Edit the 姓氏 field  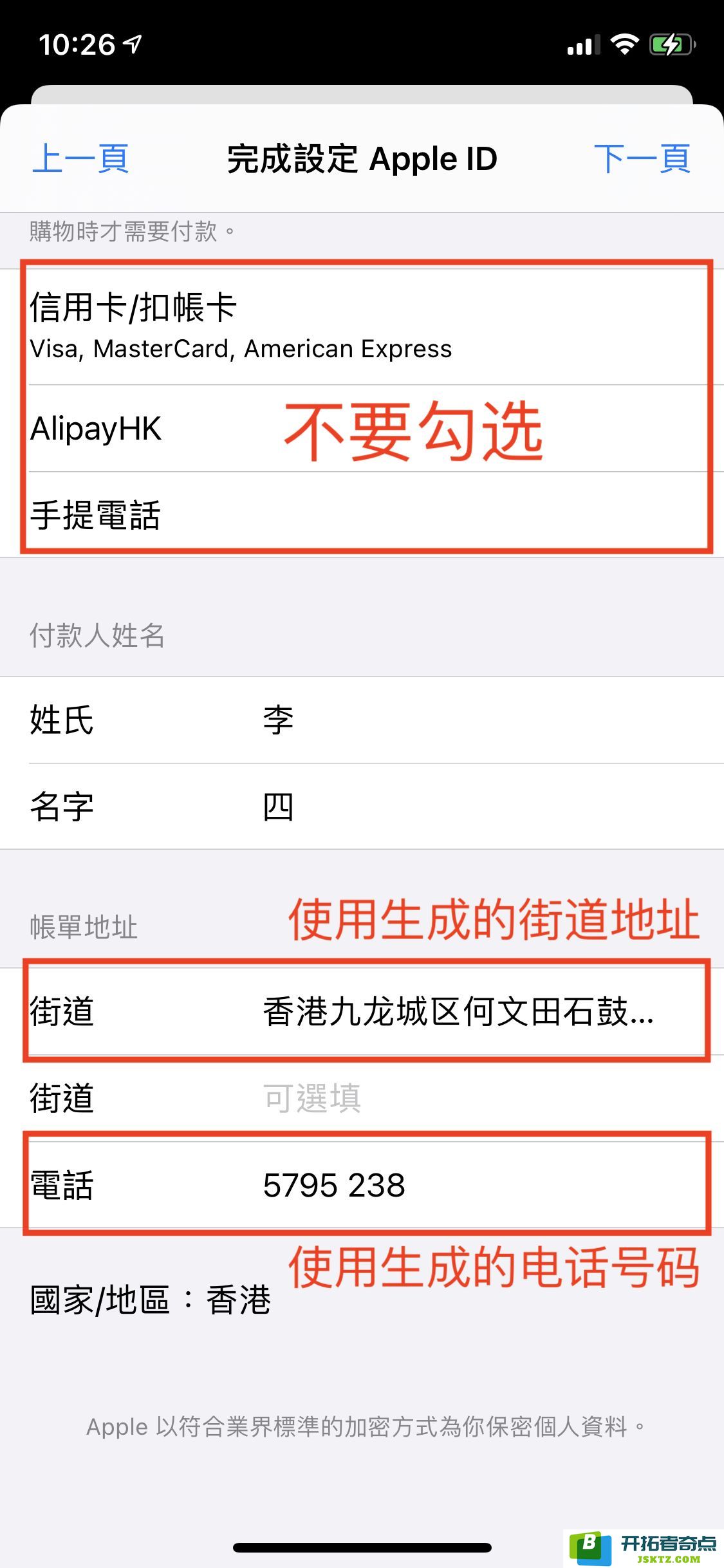coord(362,720)
